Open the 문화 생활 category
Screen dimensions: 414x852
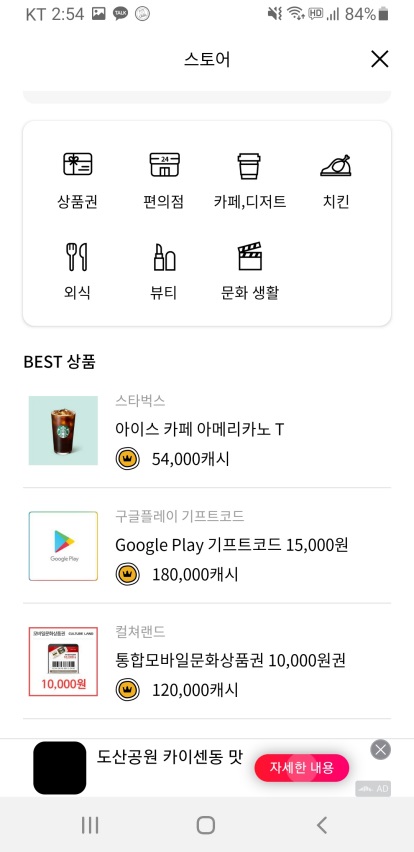point(249,271)
